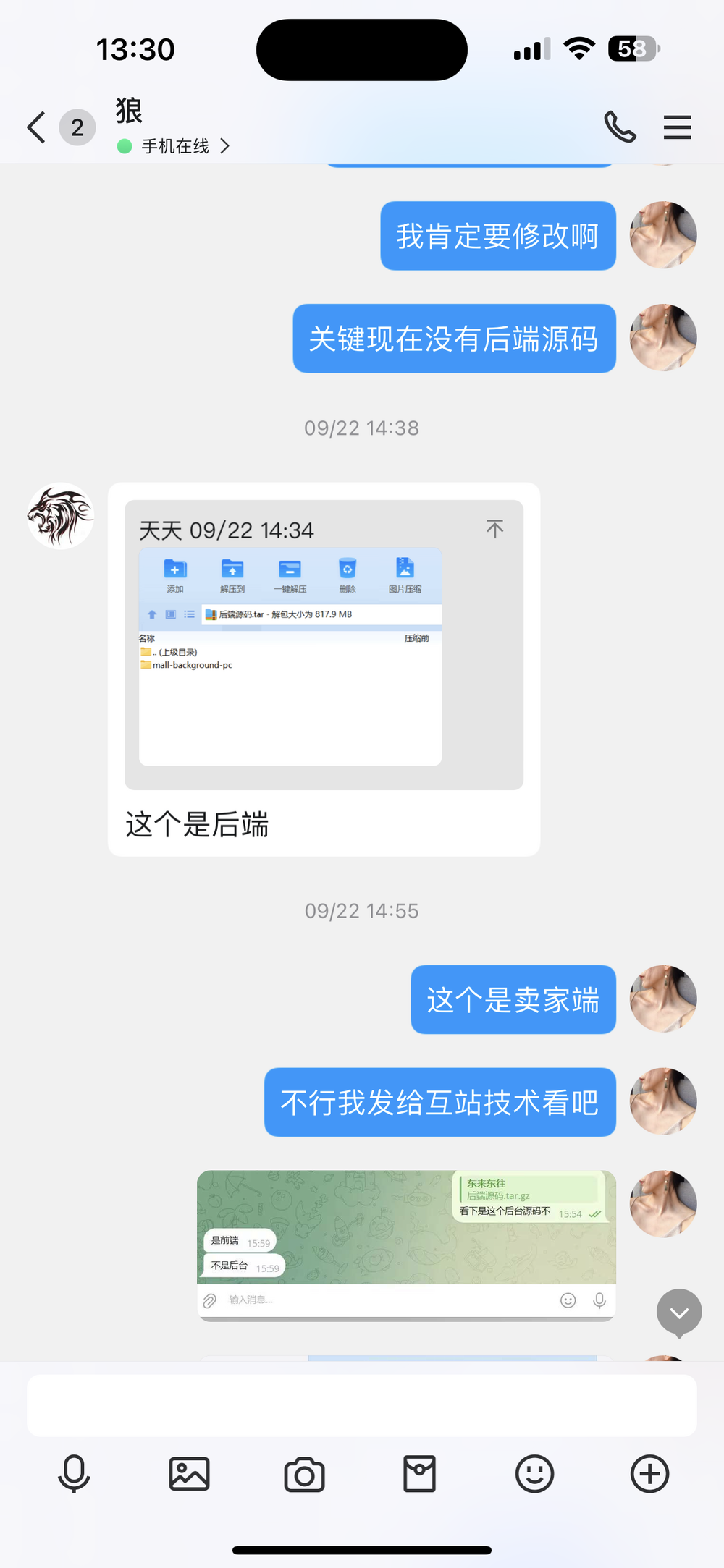Jump to latest messages with down chevron

678,1313
